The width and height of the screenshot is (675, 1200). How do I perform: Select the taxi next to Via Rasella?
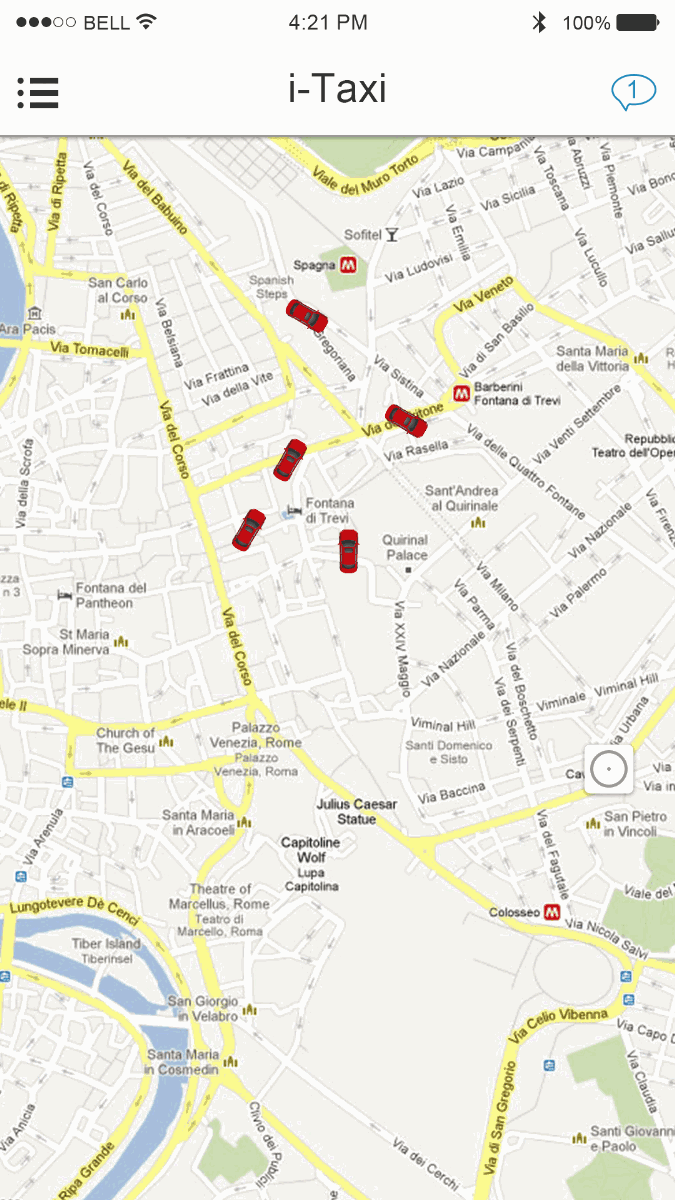(407, 420)
